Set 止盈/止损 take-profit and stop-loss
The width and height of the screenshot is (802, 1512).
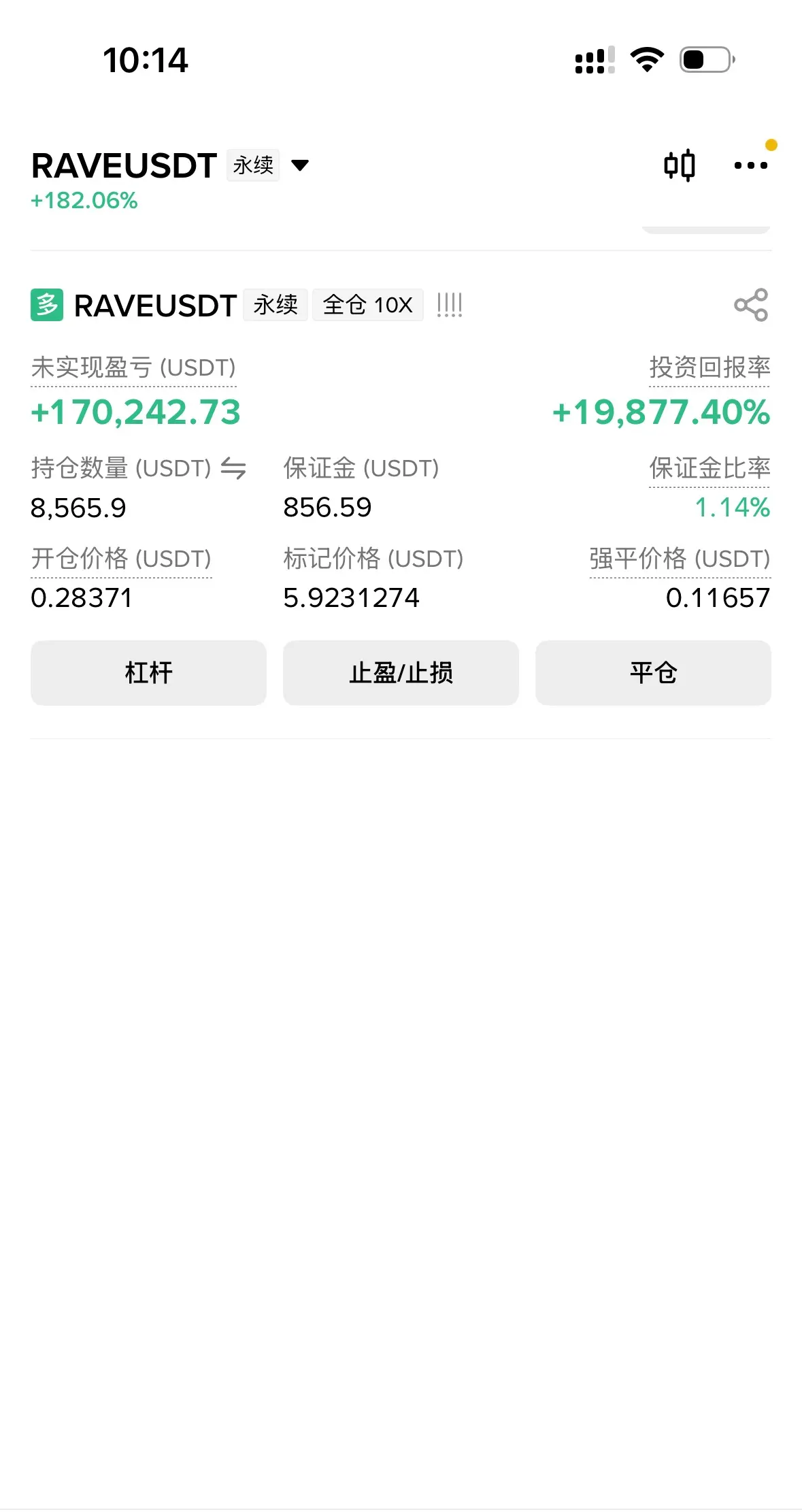tap(401, 672)
